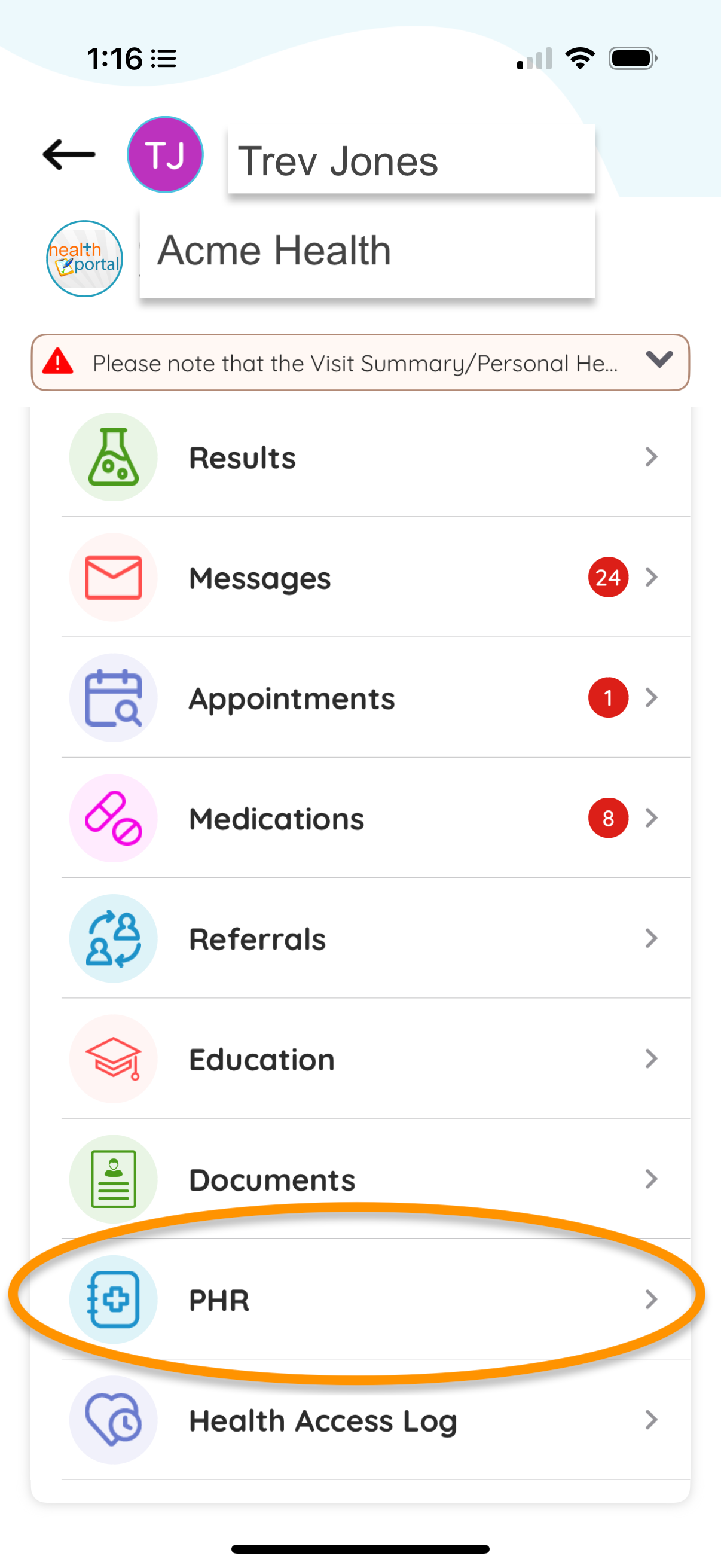Select the patient name Trev Jones

click(340, 160)
